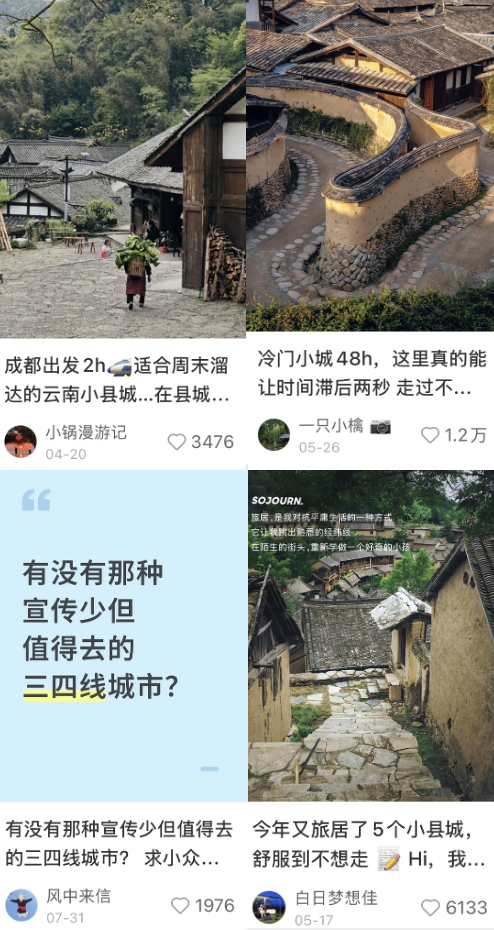The image size is (494, 930).
Task: Open 风中来信's profile
Action: tap(21, 905)
